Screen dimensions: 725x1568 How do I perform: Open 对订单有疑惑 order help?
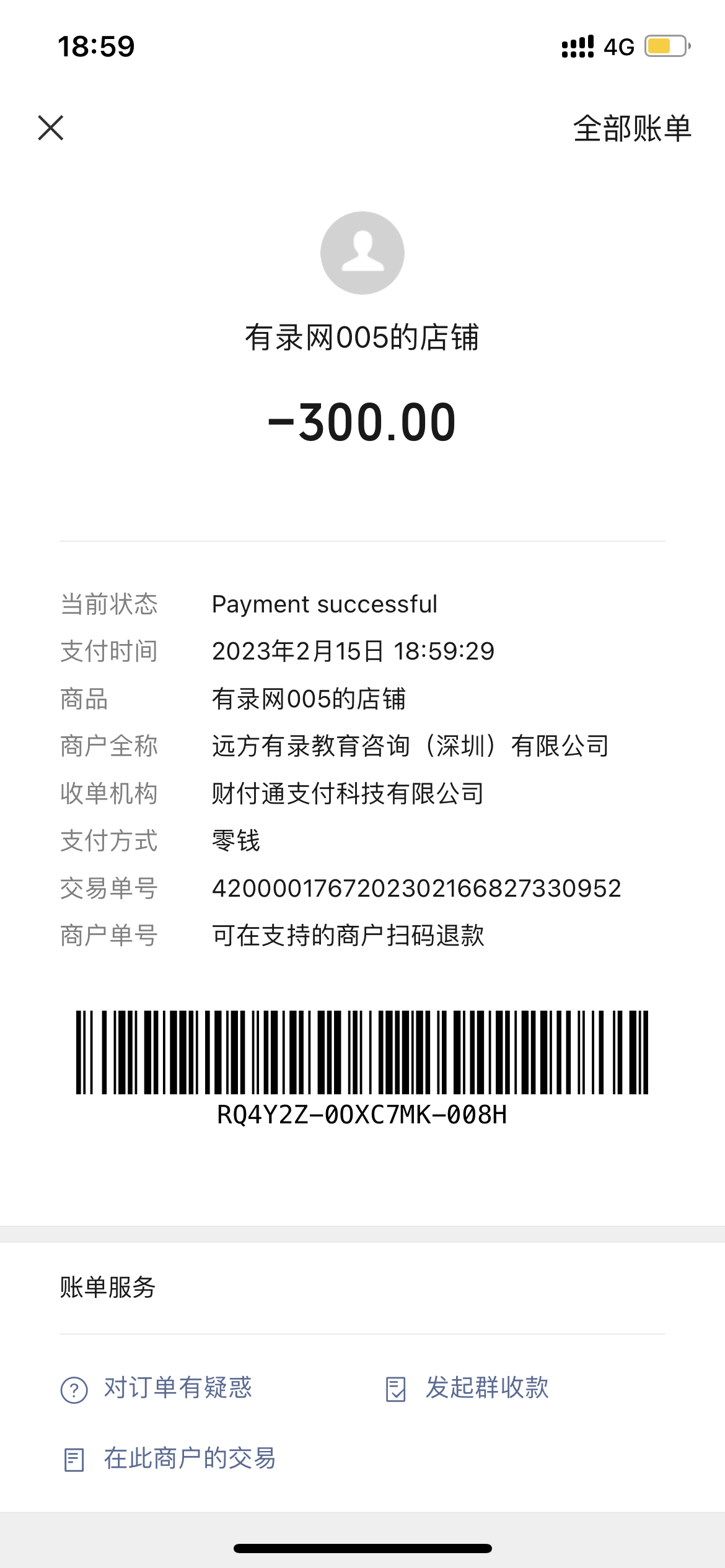point(157,1388)
